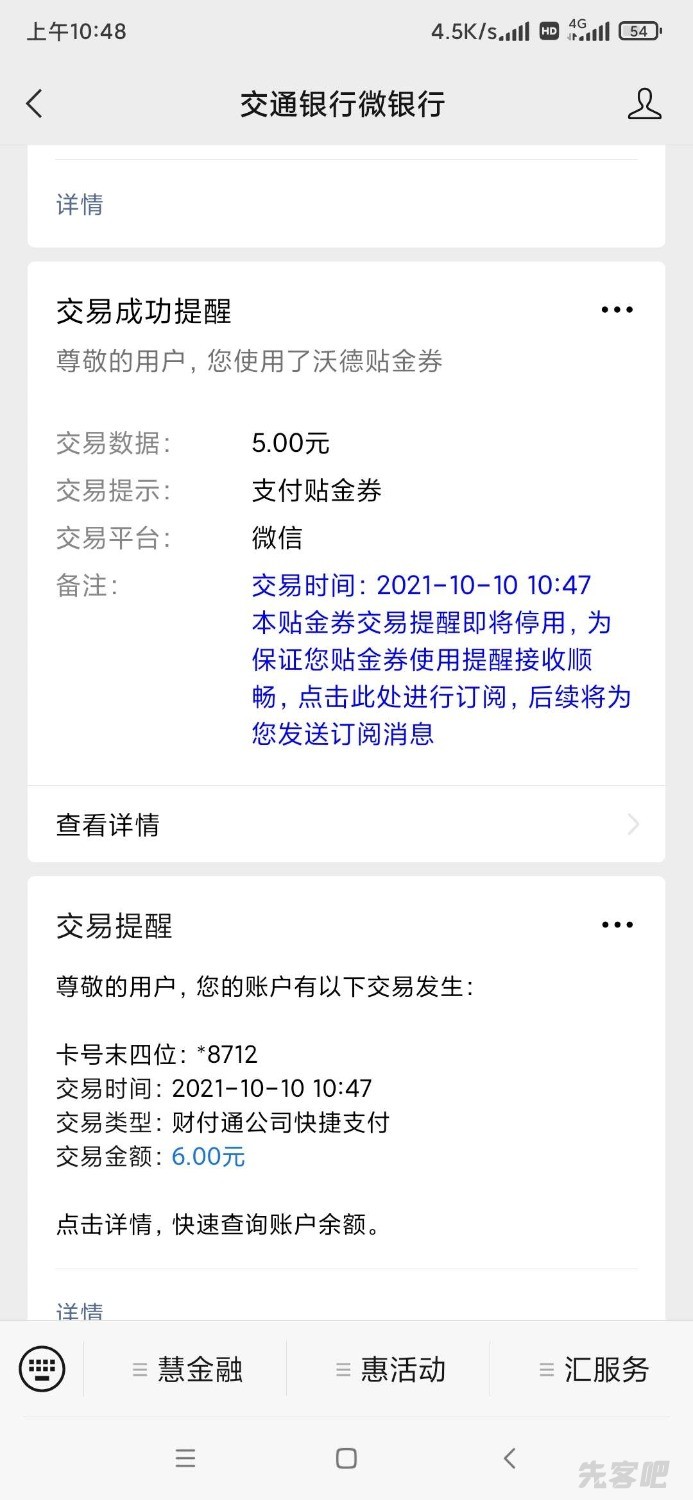Open the 惠活动 menu
Screen dimensions: 693x1500
pyautogui.click(x=391, y=1369)
